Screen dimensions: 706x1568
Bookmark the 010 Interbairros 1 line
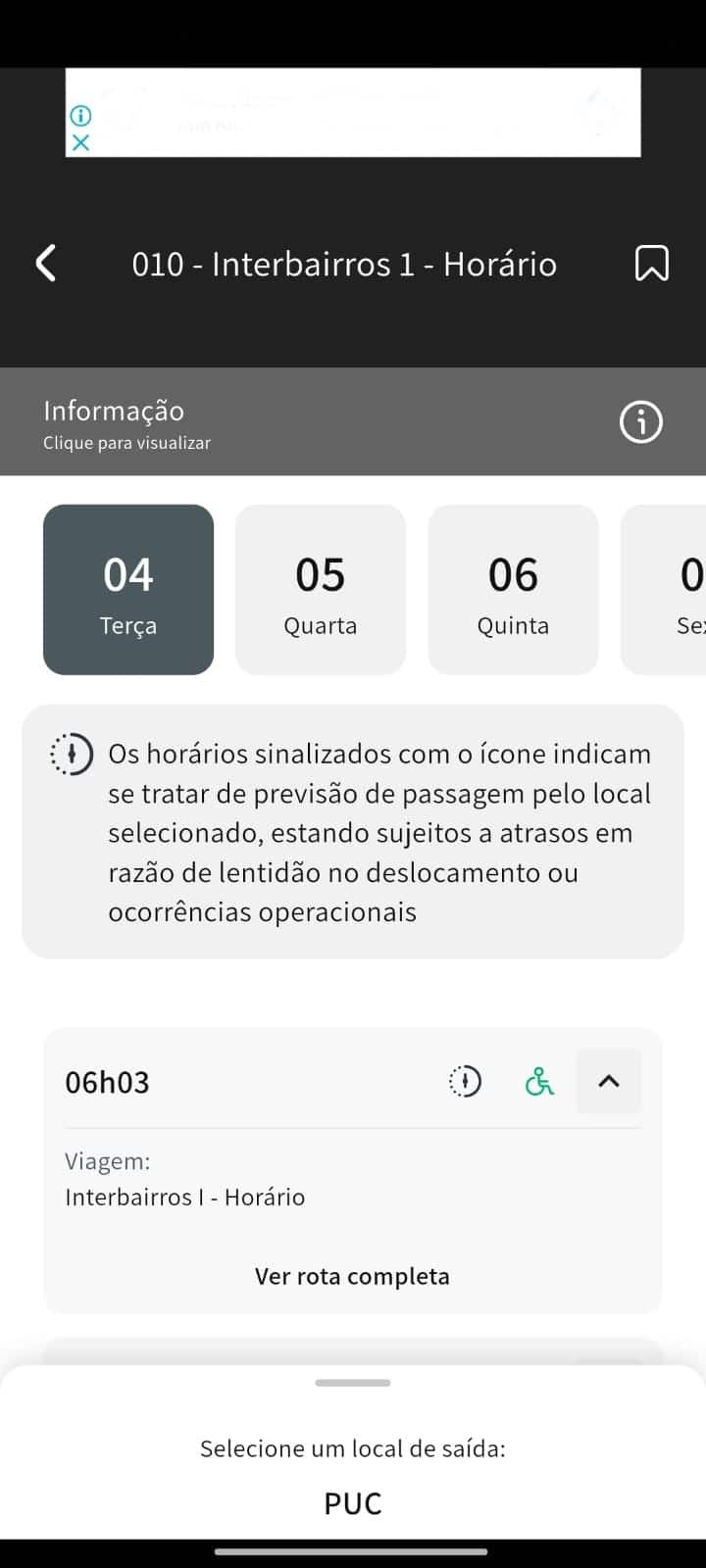pos(652,264)
